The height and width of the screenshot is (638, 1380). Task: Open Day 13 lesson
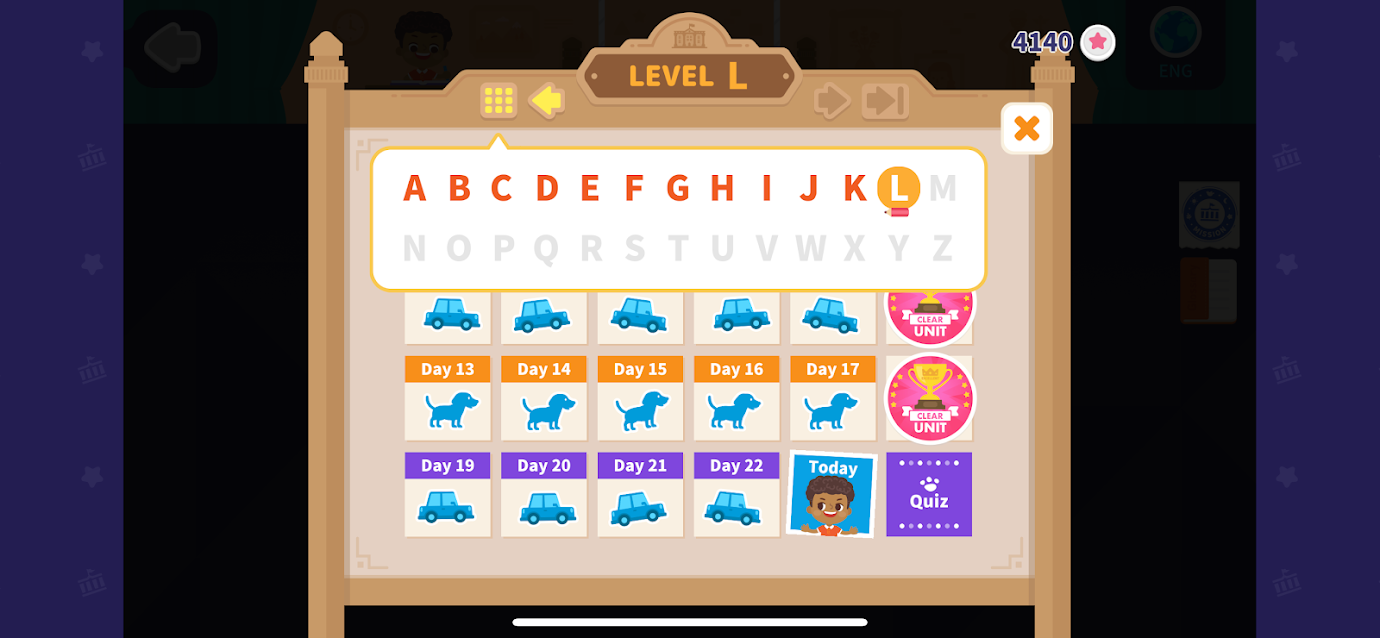tap(447, 398)
